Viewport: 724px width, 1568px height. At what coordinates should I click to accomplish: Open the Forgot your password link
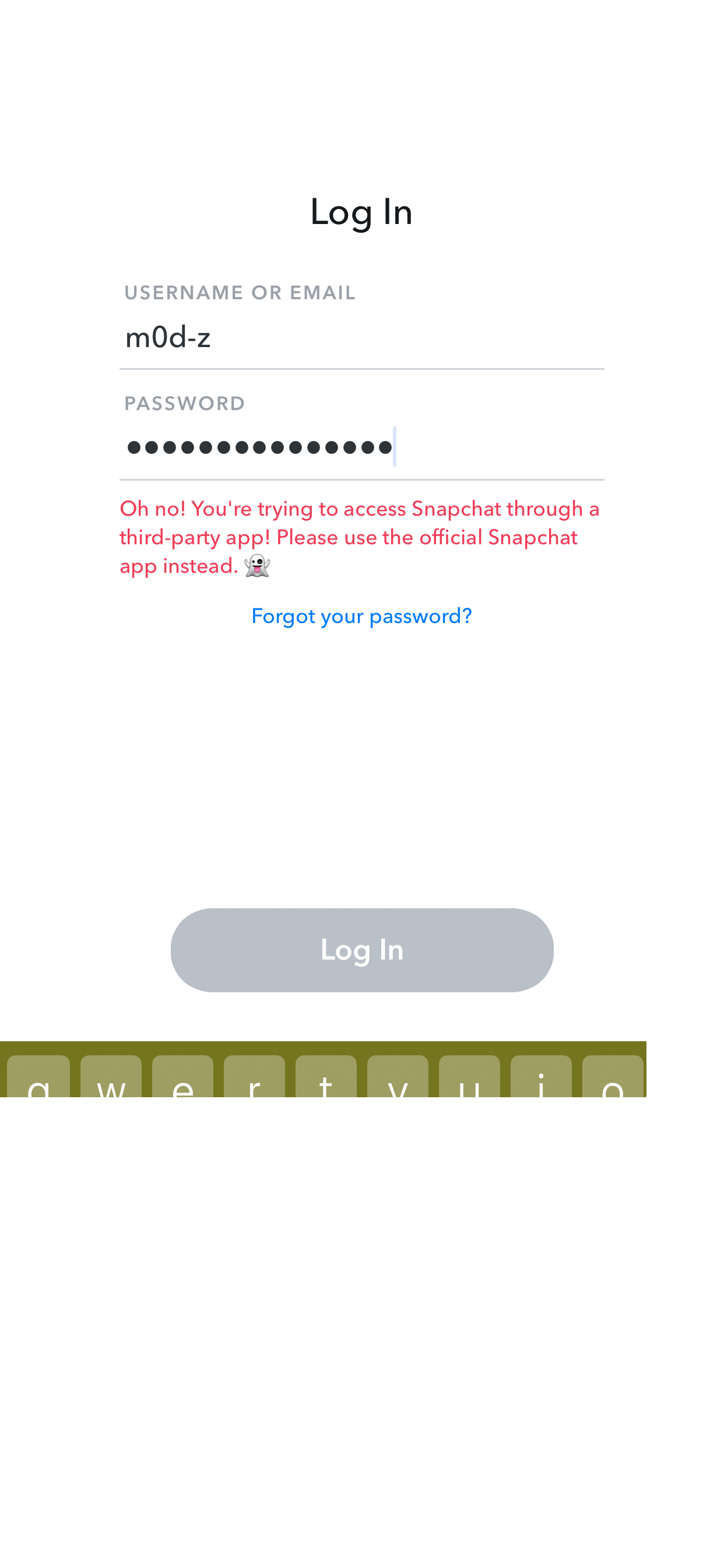tap(361, 616)
